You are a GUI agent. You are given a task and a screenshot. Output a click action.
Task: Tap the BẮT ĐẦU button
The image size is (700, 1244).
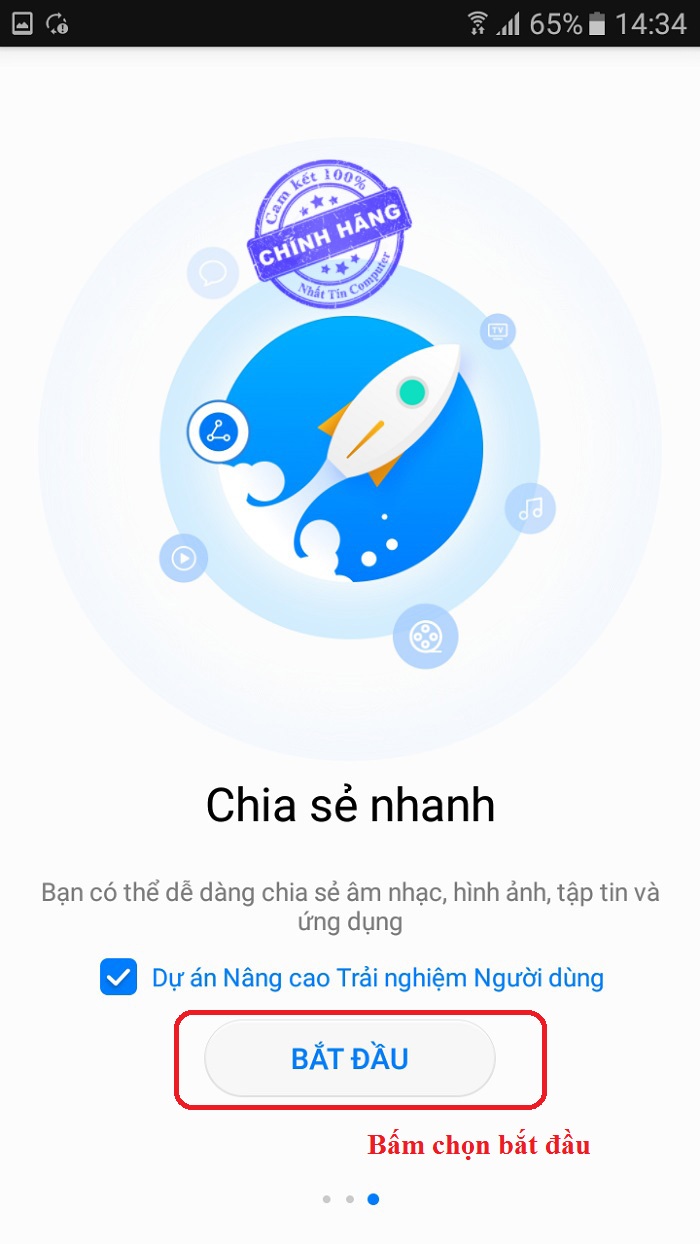(x=349, y=1059)
